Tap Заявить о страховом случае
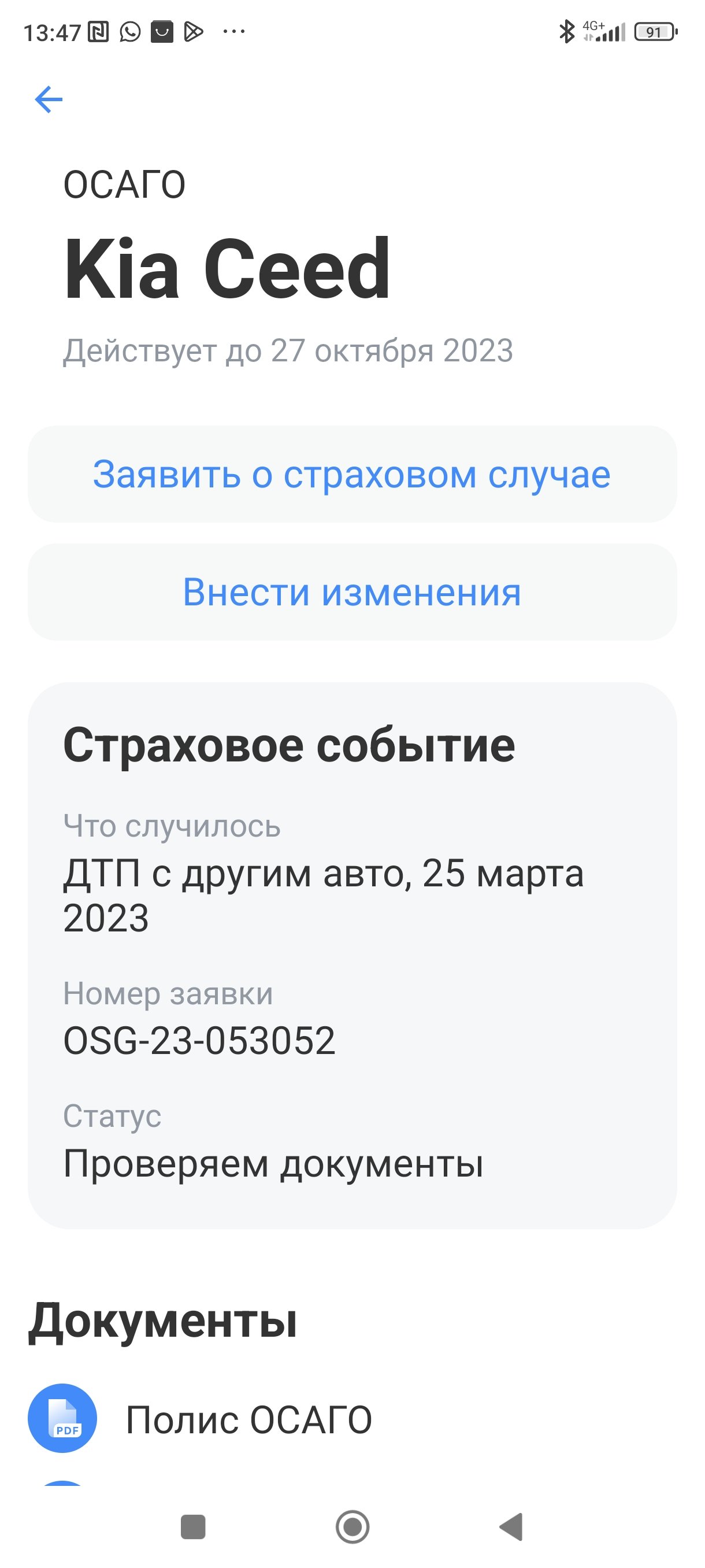The image size is (705, 1568). 352,474
